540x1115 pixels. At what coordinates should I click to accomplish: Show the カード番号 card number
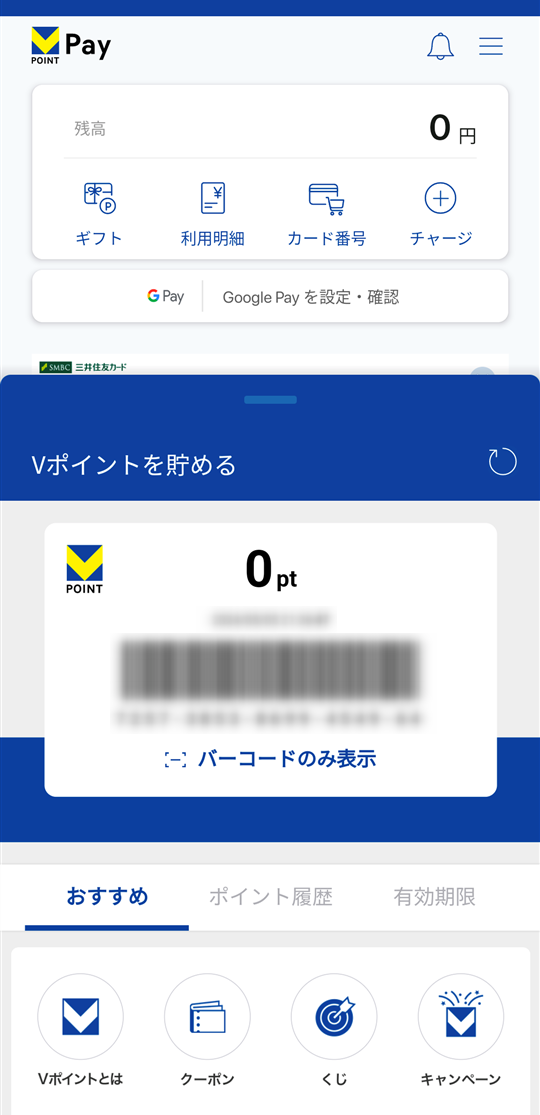click(327, 213)
